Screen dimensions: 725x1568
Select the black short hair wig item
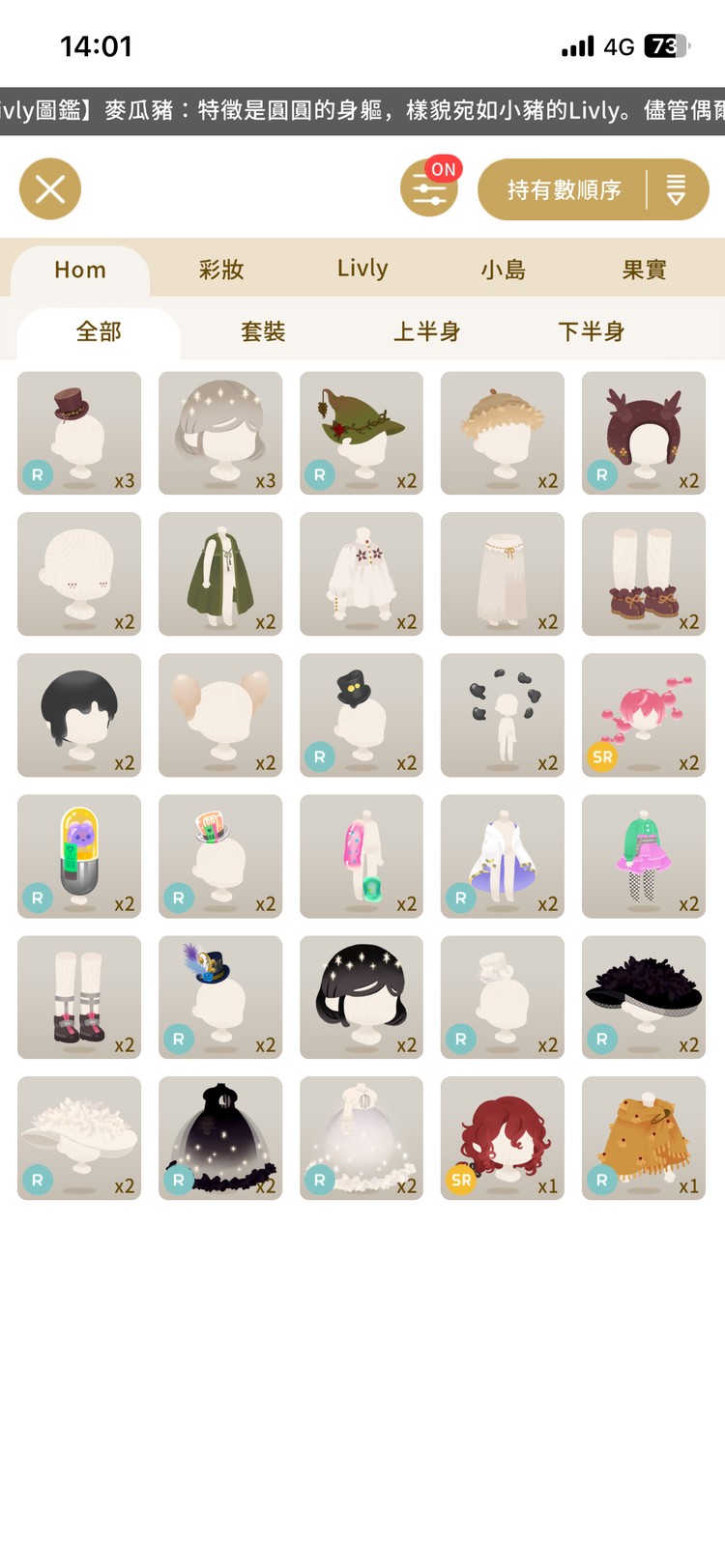coord(79,715)
